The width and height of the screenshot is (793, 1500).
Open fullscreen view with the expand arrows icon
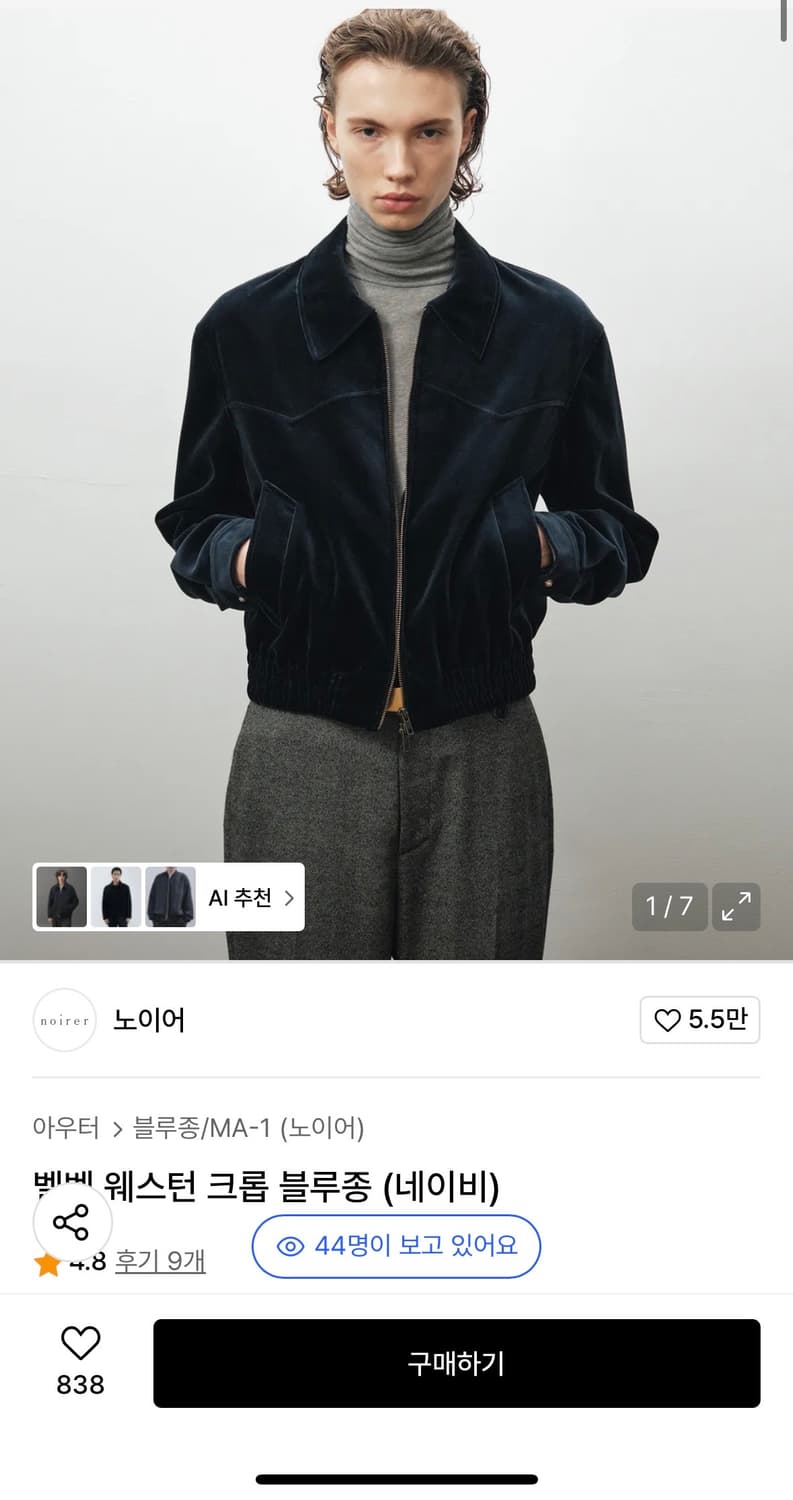[736, 907]
